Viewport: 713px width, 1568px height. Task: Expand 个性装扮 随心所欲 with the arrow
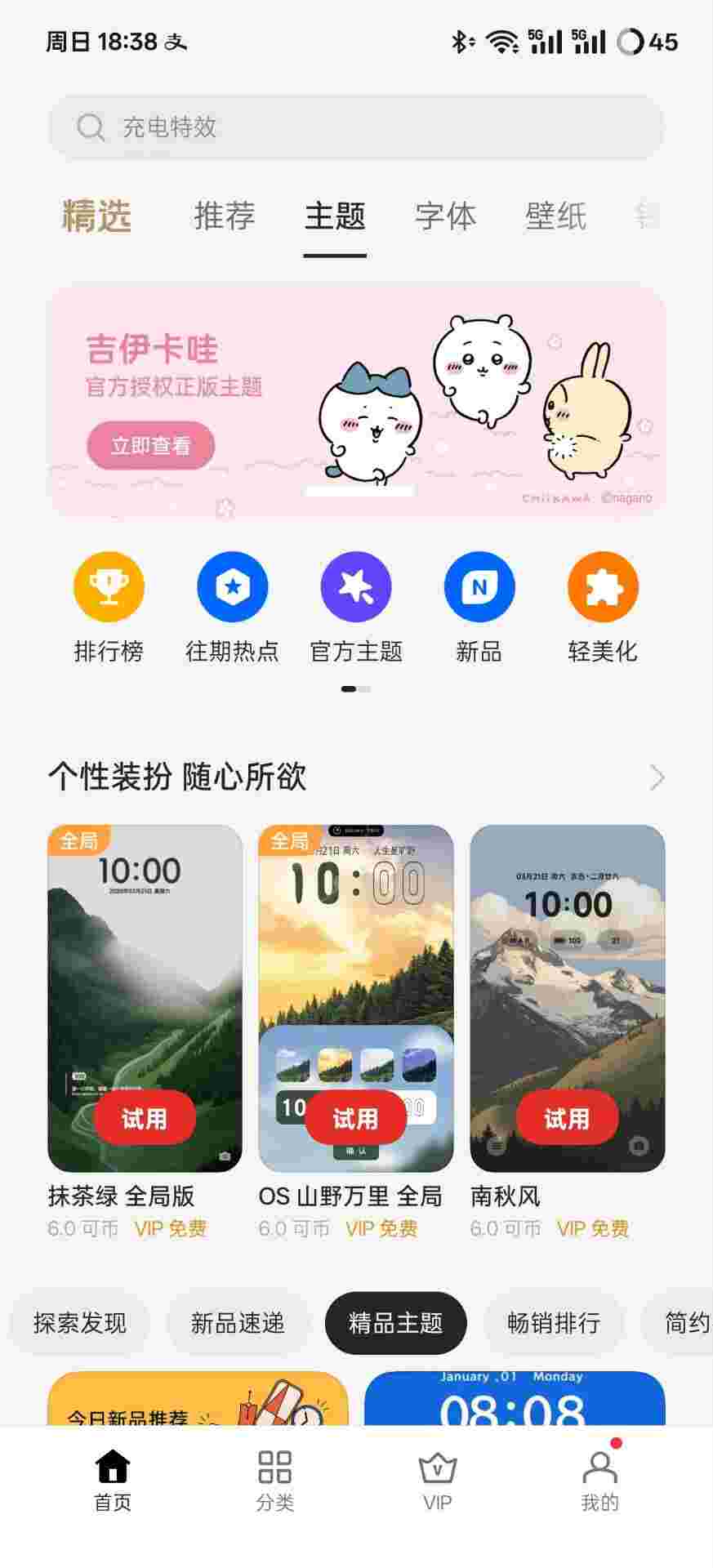point(657,777)
